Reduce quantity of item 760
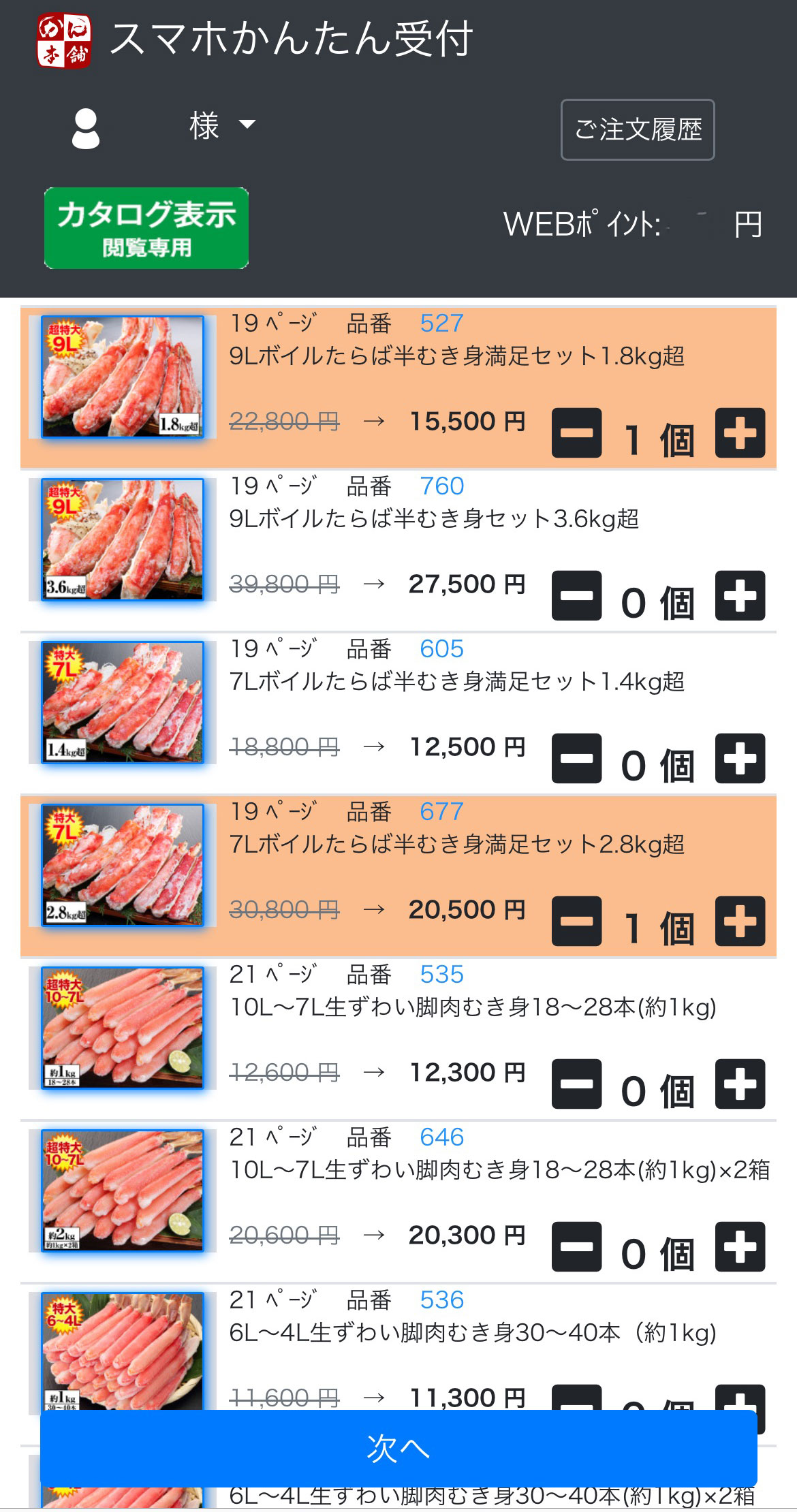 (x=576, y=596)
